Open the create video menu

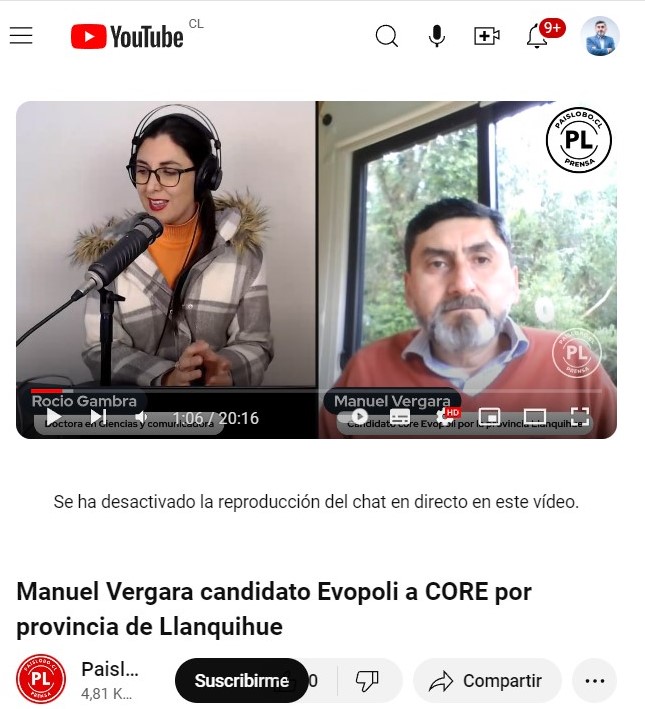tap(487, 36)
